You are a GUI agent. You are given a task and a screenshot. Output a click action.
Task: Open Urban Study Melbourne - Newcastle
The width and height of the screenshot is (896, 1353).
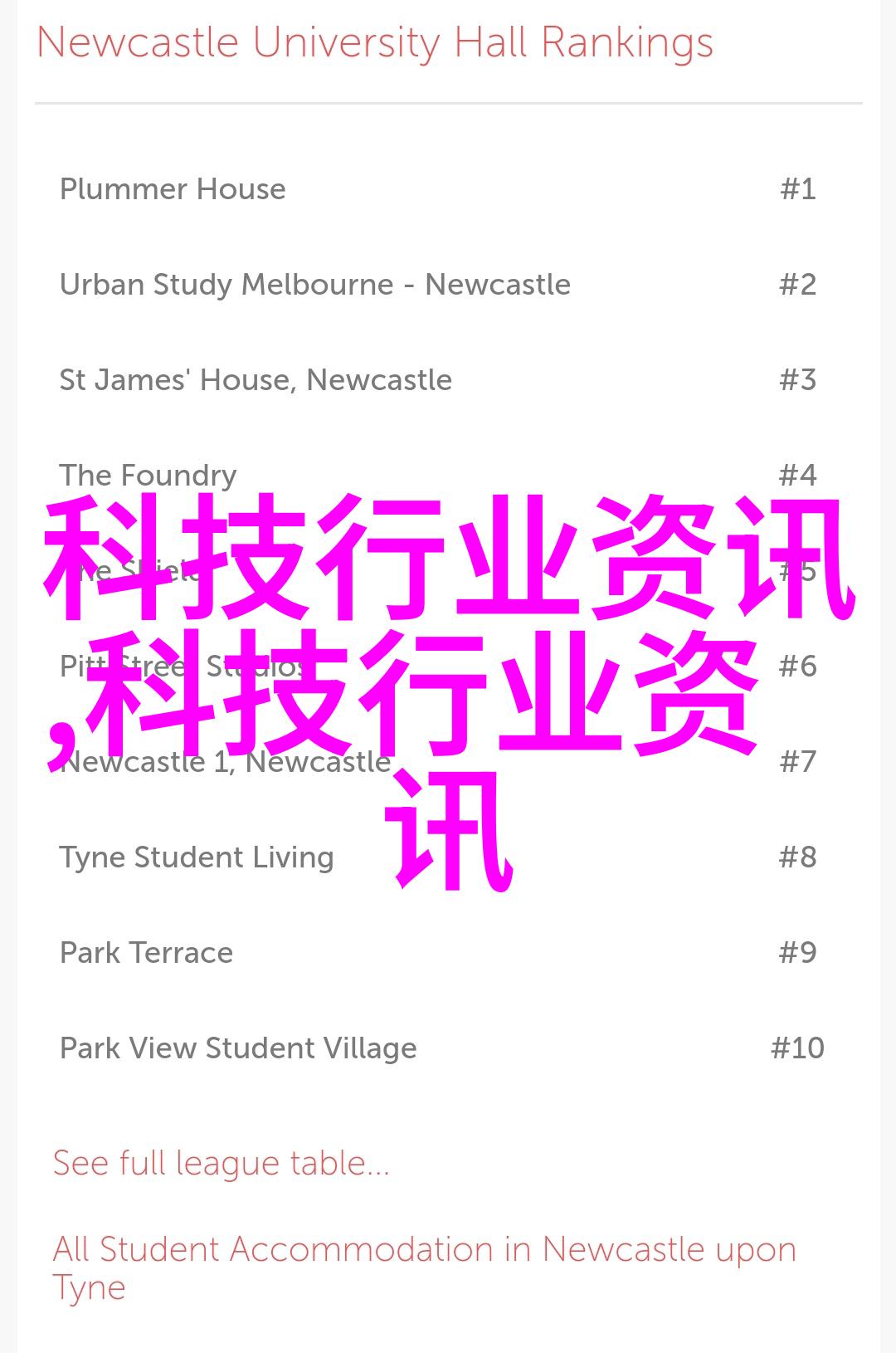[x=314, y=285]
